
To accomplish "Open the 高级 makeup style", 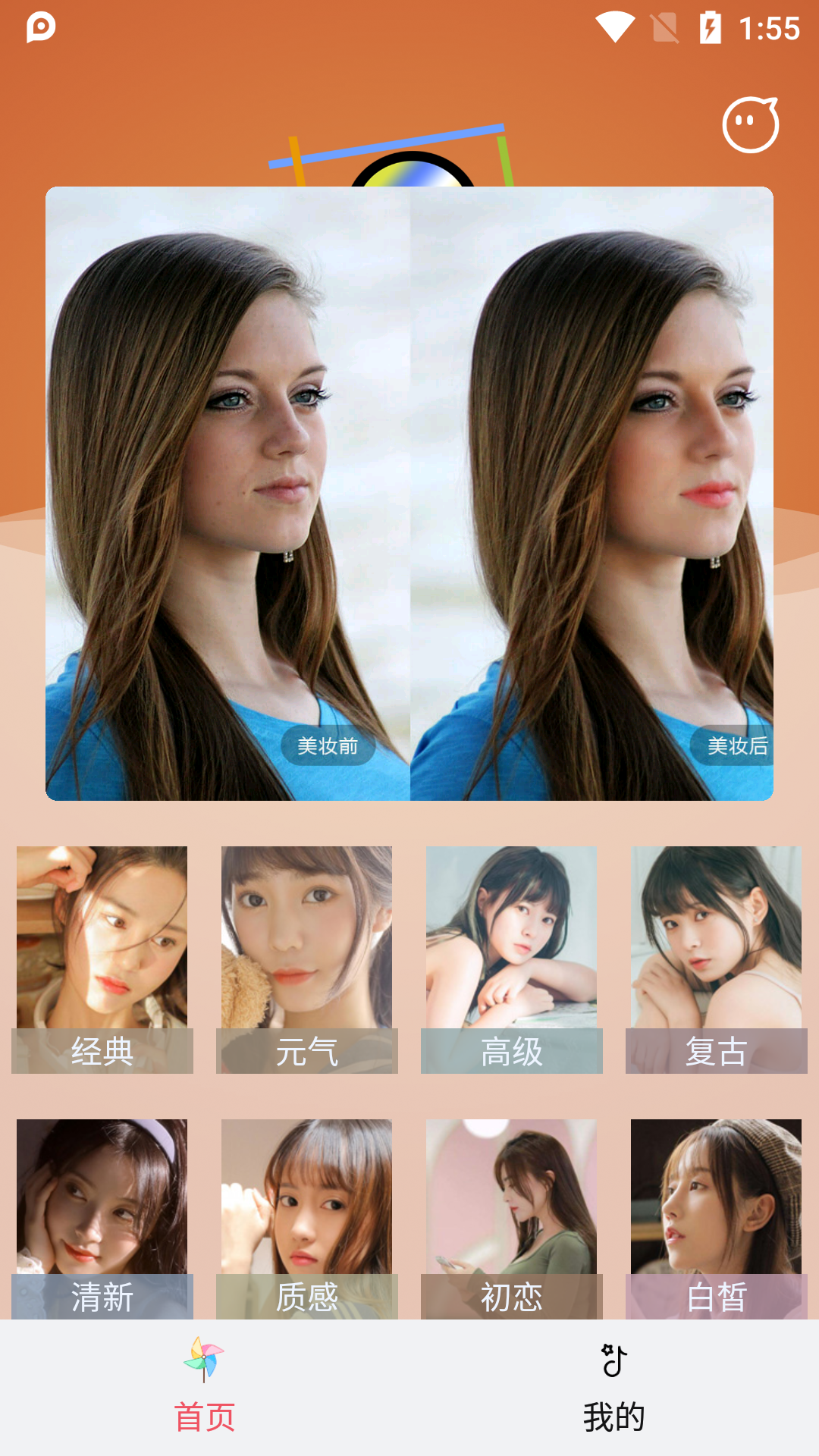I will click(x=512, y=960).
